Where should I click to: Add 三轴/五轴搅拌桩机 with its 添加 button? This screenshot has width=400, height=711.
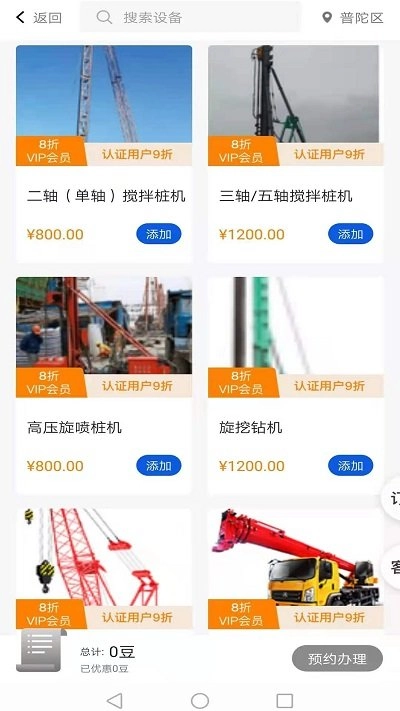tap(351, 234)
